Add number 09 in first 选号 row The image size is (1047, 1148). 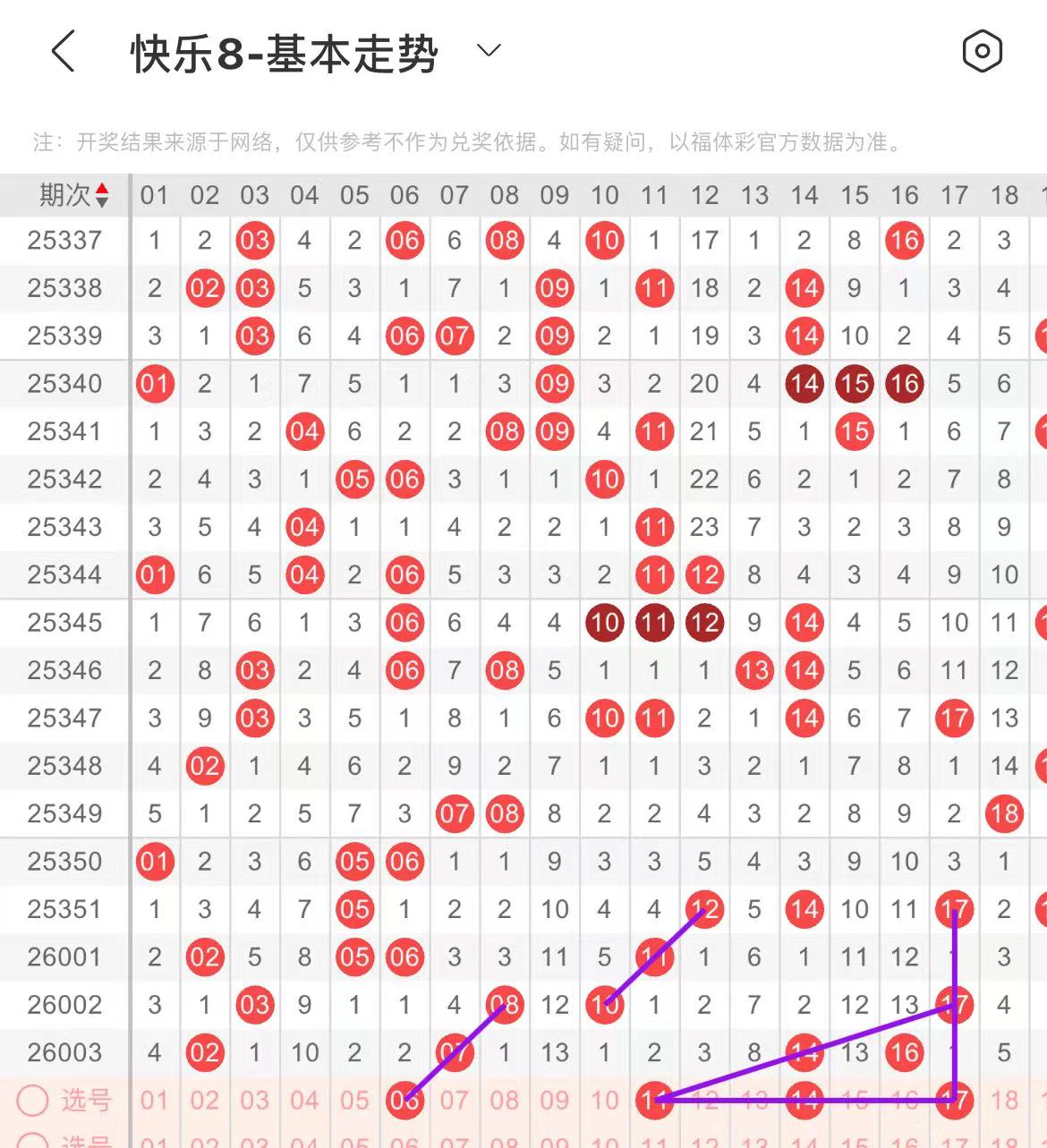pyautogui.click(x=555, y=1101)
